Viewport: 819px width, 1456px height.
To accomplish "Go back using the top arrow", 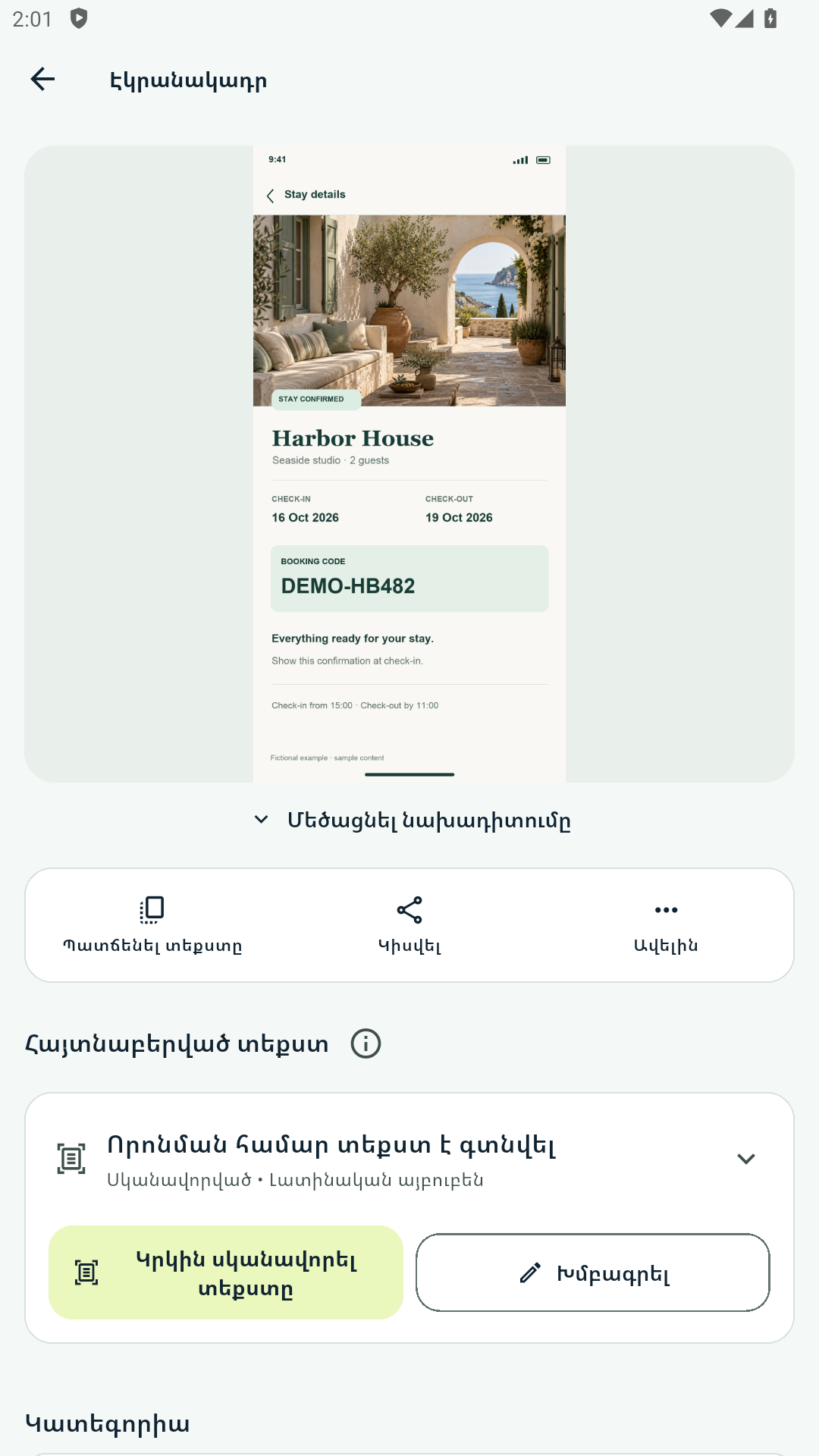I will pyautogui.click(x=42, y=79).
